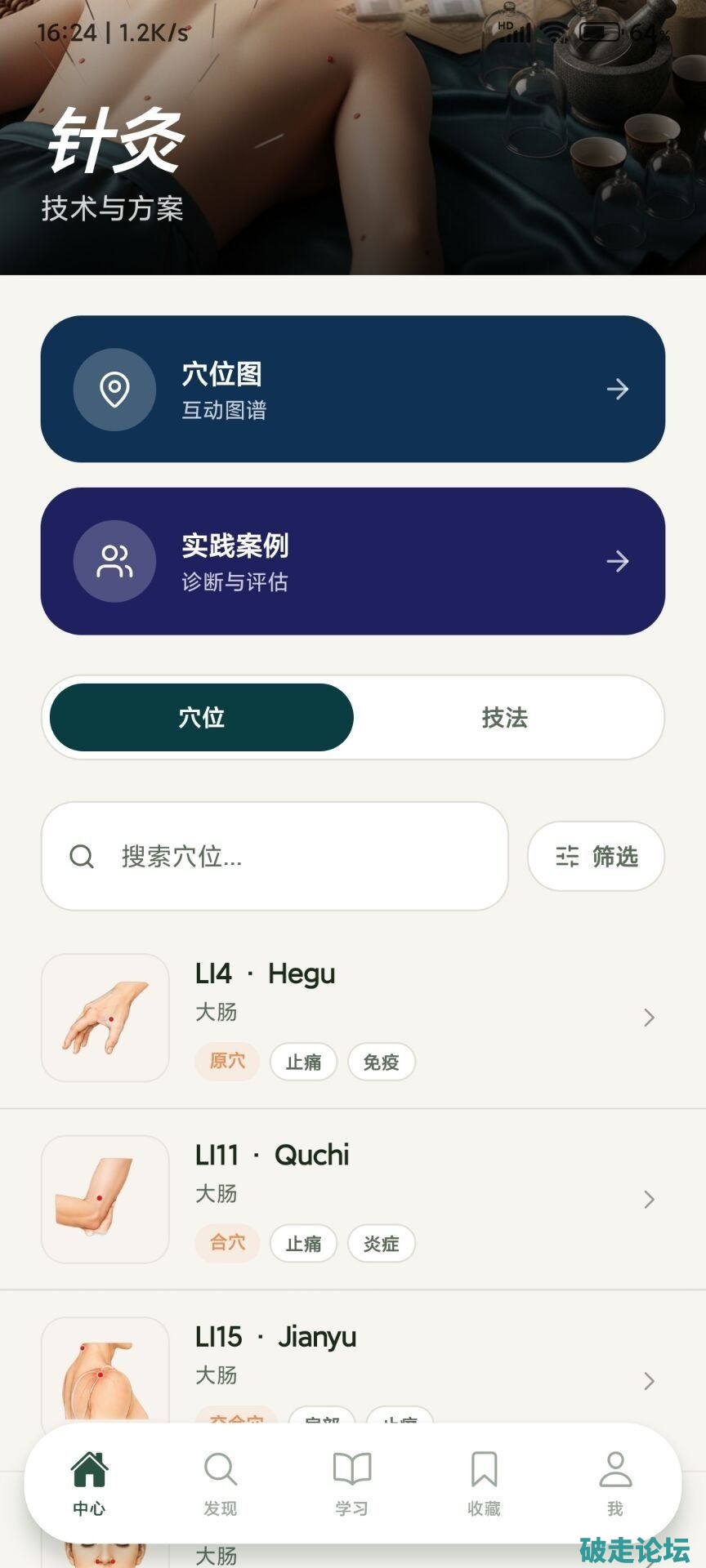Open the 穴位图 interactive atlas card
This screenshot has height=1568, width=706.
pos(353,389)
